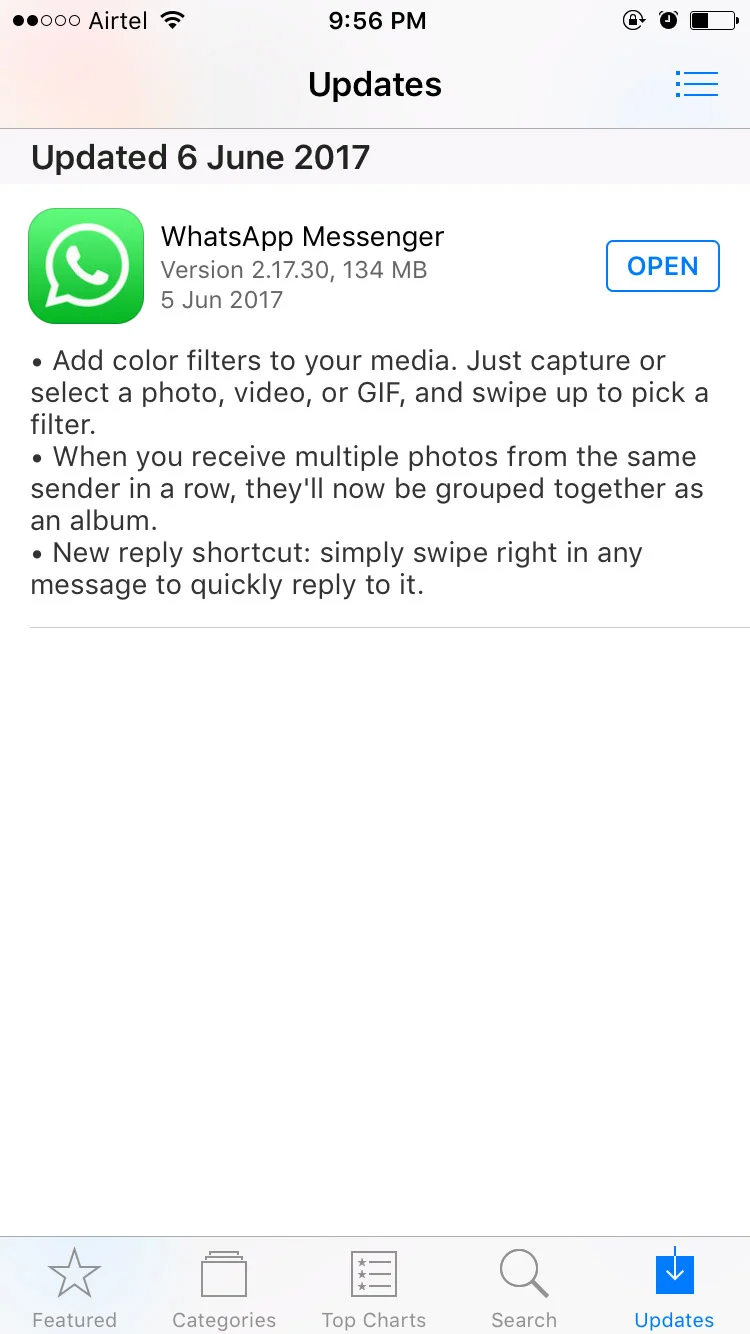Tap the Updates tab
Image resolution: width=750 pixels, height=1334 pixels.
tap(675, 1289)
